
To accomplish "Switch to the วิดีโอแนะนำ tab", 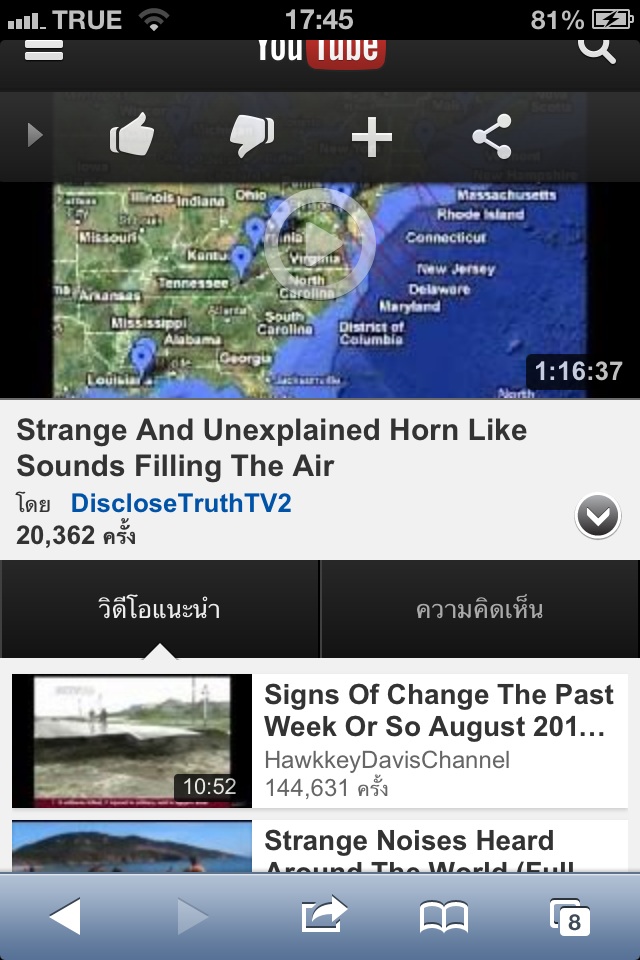I will click(x=160, y=609).
